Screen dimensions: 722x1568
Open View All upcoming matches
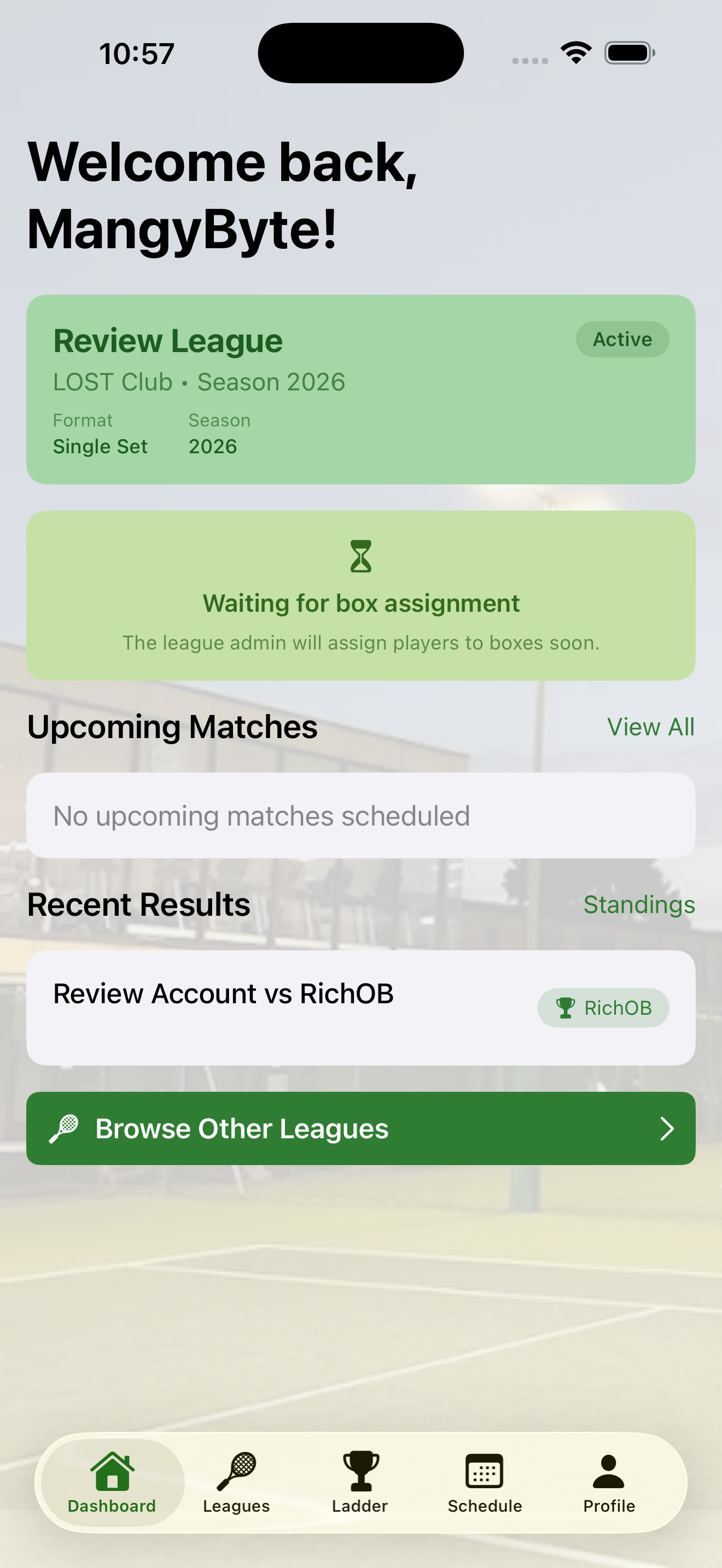pyautogui.click(x=650, y=726)
